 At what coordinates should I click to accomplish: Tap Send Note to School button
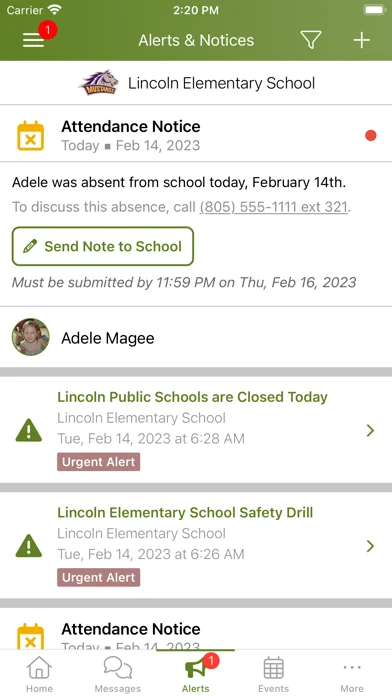(x=103, y=246)
